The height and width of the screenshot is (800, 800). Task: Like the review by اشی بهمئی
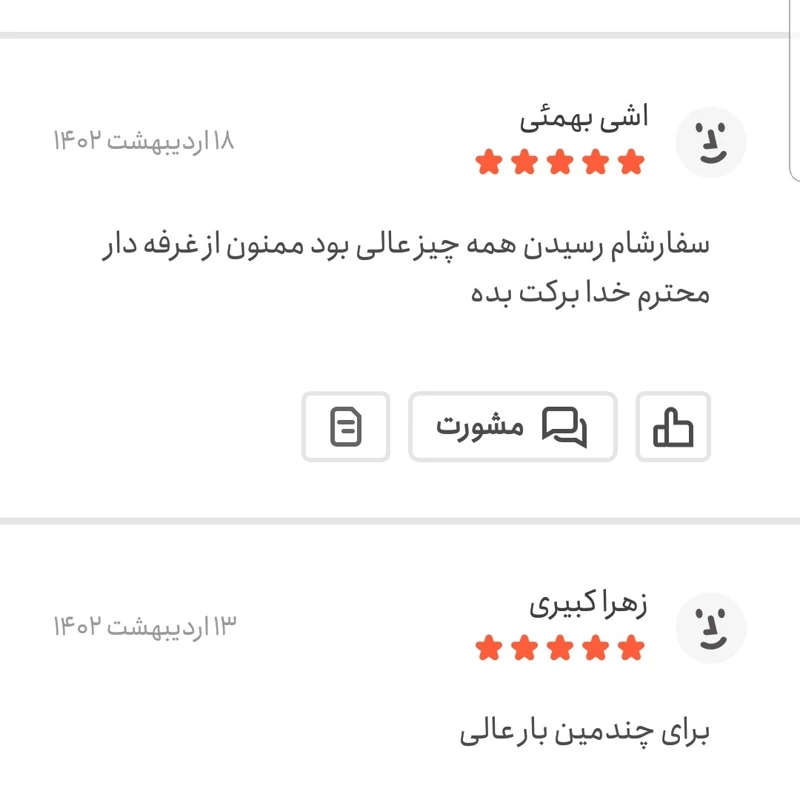[x=673, y=427]
